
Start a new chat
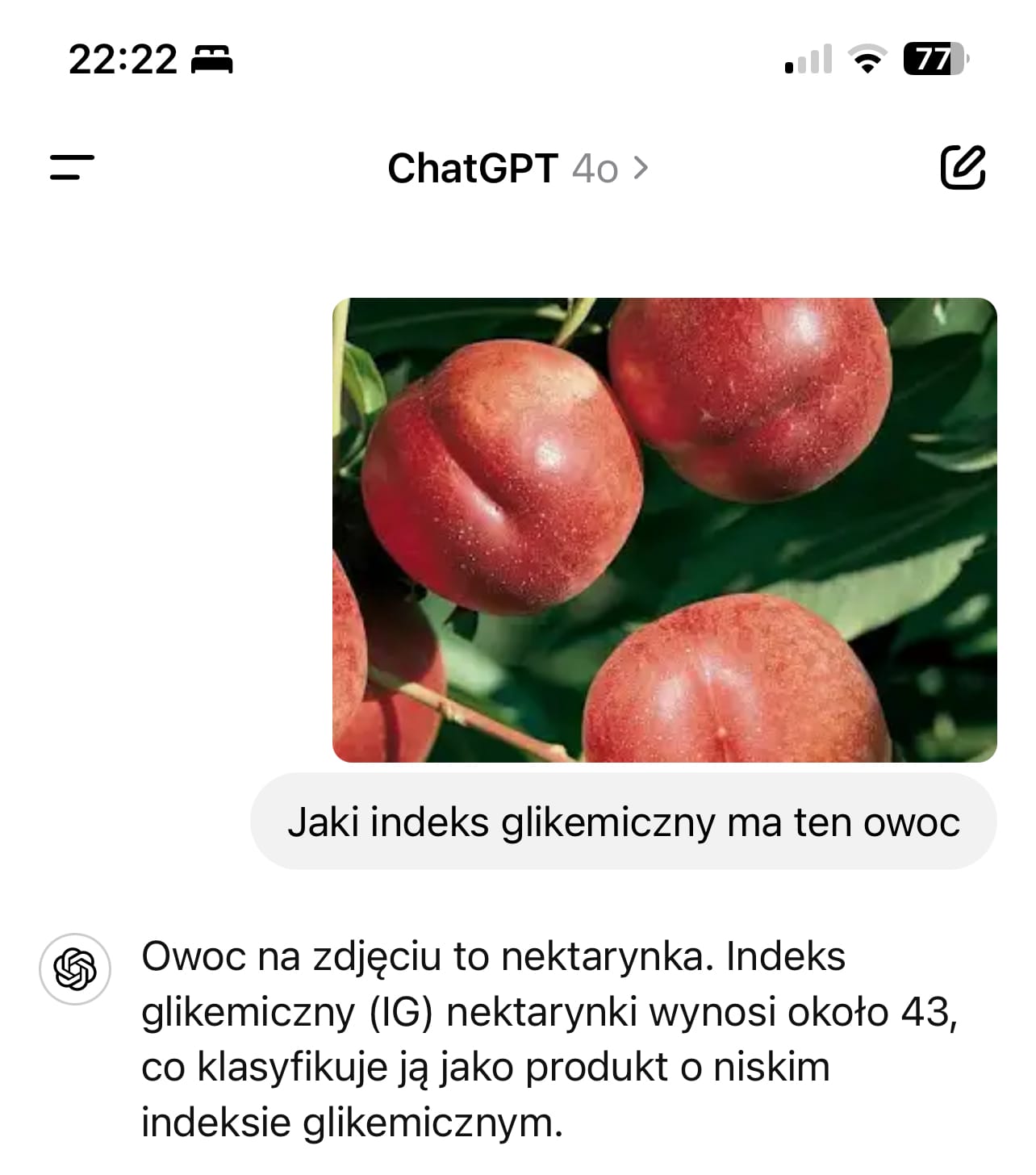click(963, 168)
